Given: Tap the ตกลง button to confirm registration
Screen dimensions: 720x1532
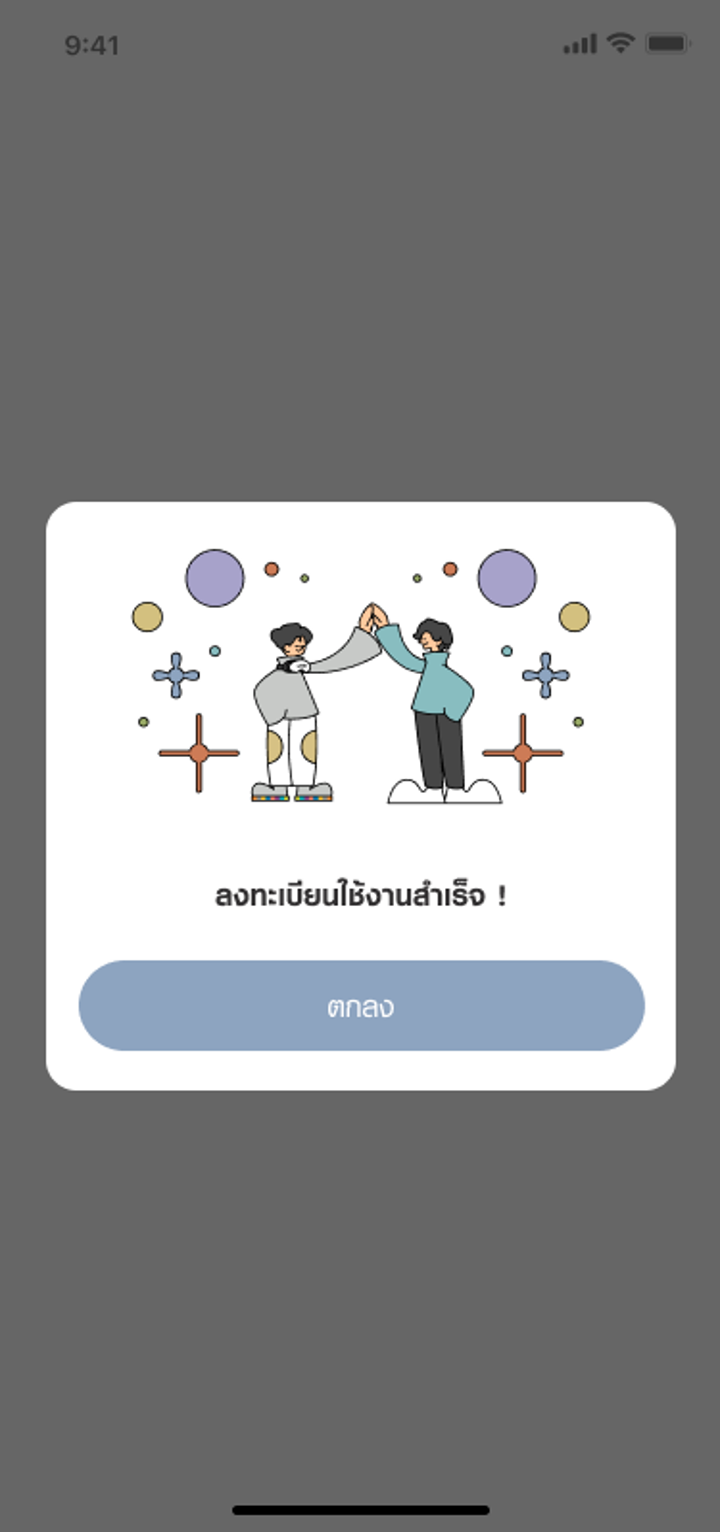Looking at the screenshot, I should point(361,1006).
